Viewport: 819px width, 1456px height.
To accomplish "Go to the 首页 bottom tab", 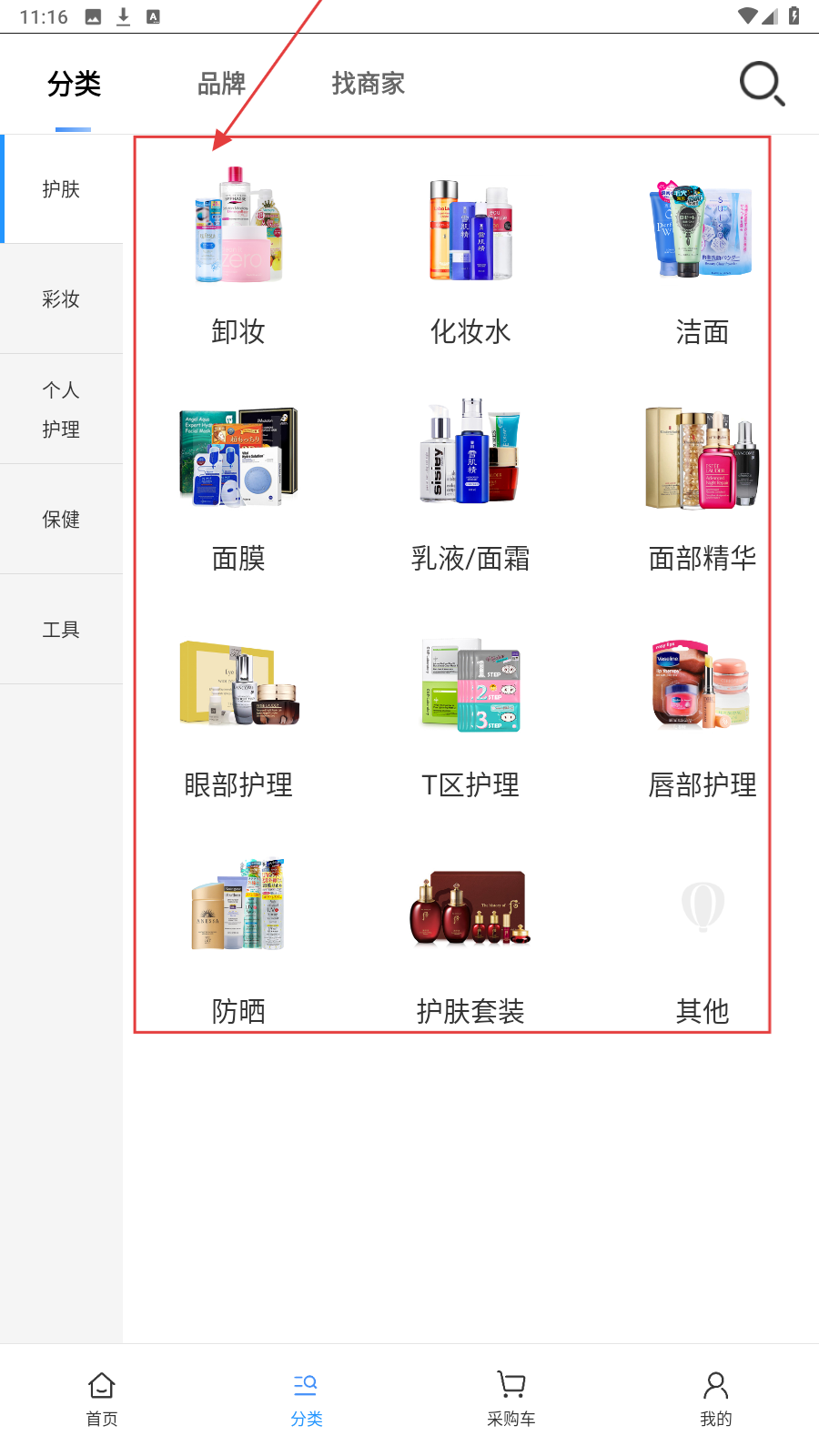I will tap(102, 1399).
